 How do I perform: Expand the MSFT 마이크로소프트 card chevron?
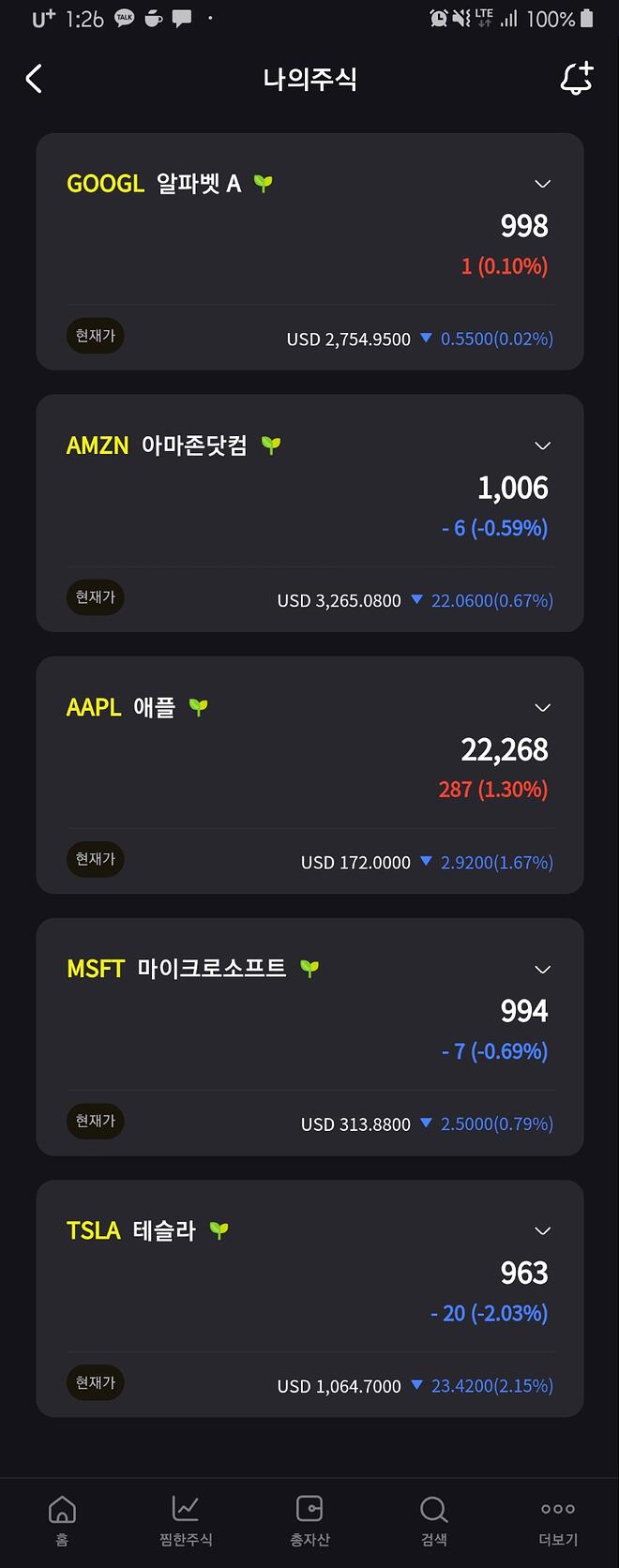(542, 969)
